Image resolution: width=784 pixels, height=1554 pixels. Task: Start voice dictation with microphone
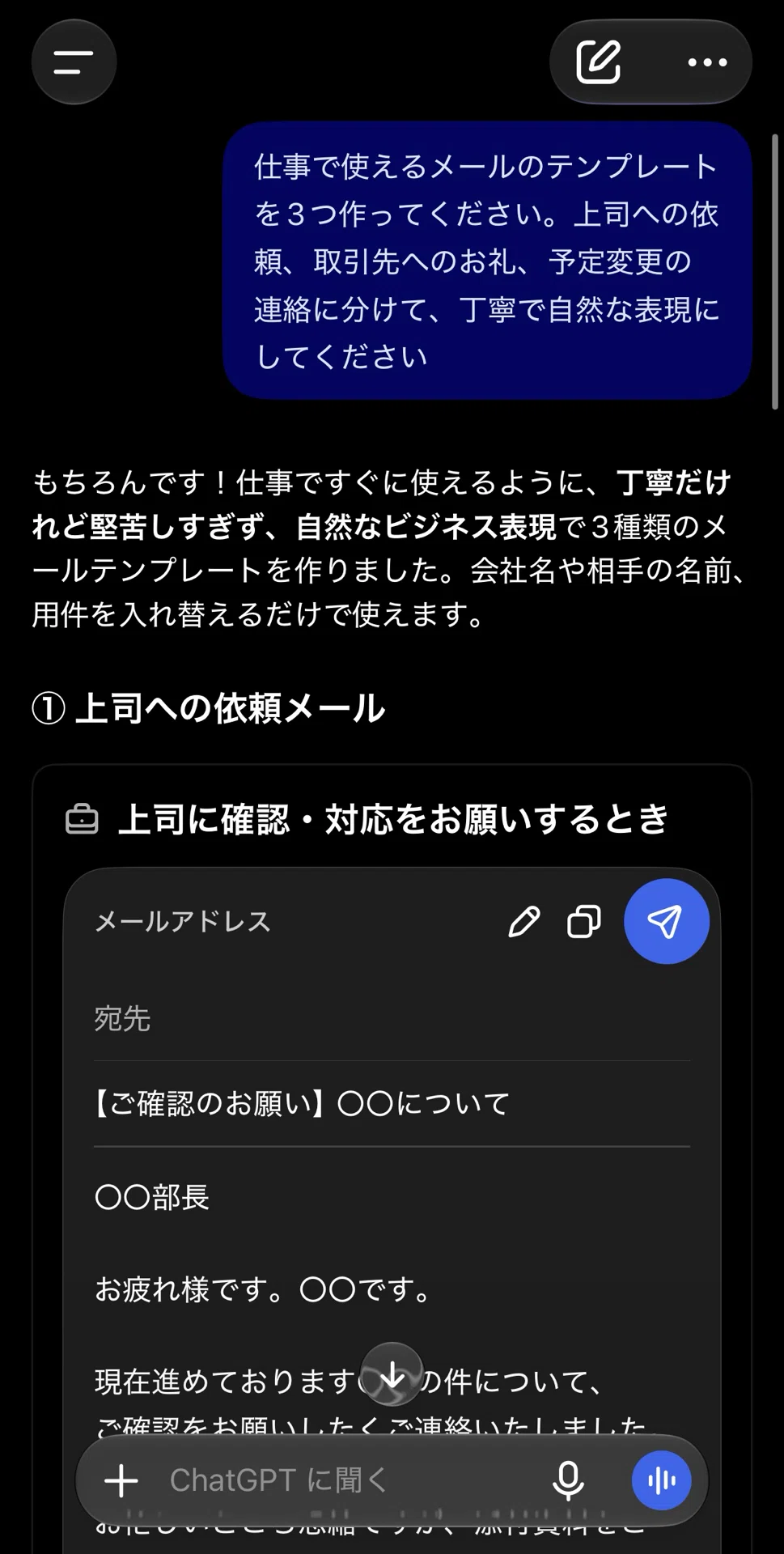[x=568, y=1481]
